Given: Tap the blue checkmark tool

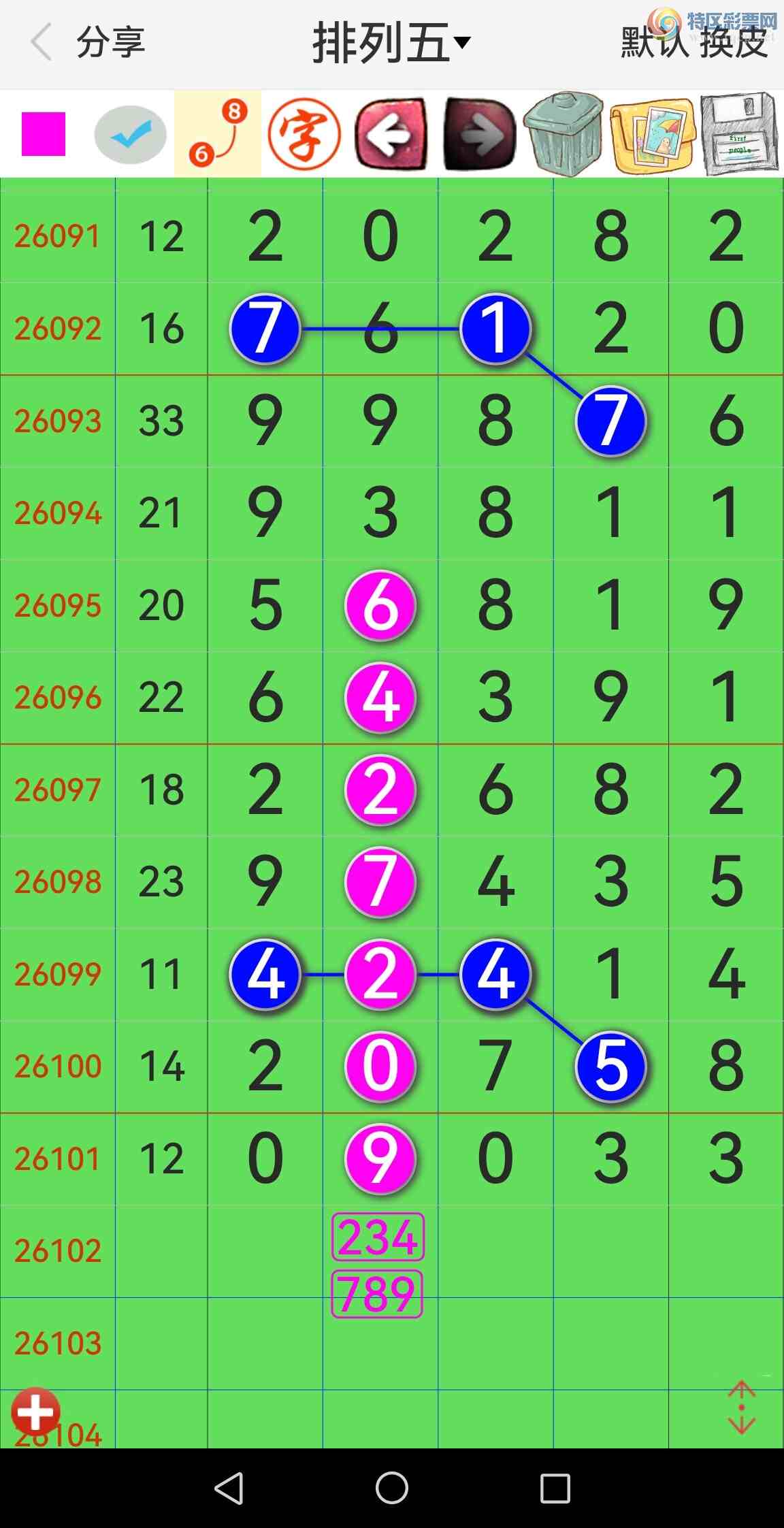Looking at the screenshot, I should (x=130, y=135).
